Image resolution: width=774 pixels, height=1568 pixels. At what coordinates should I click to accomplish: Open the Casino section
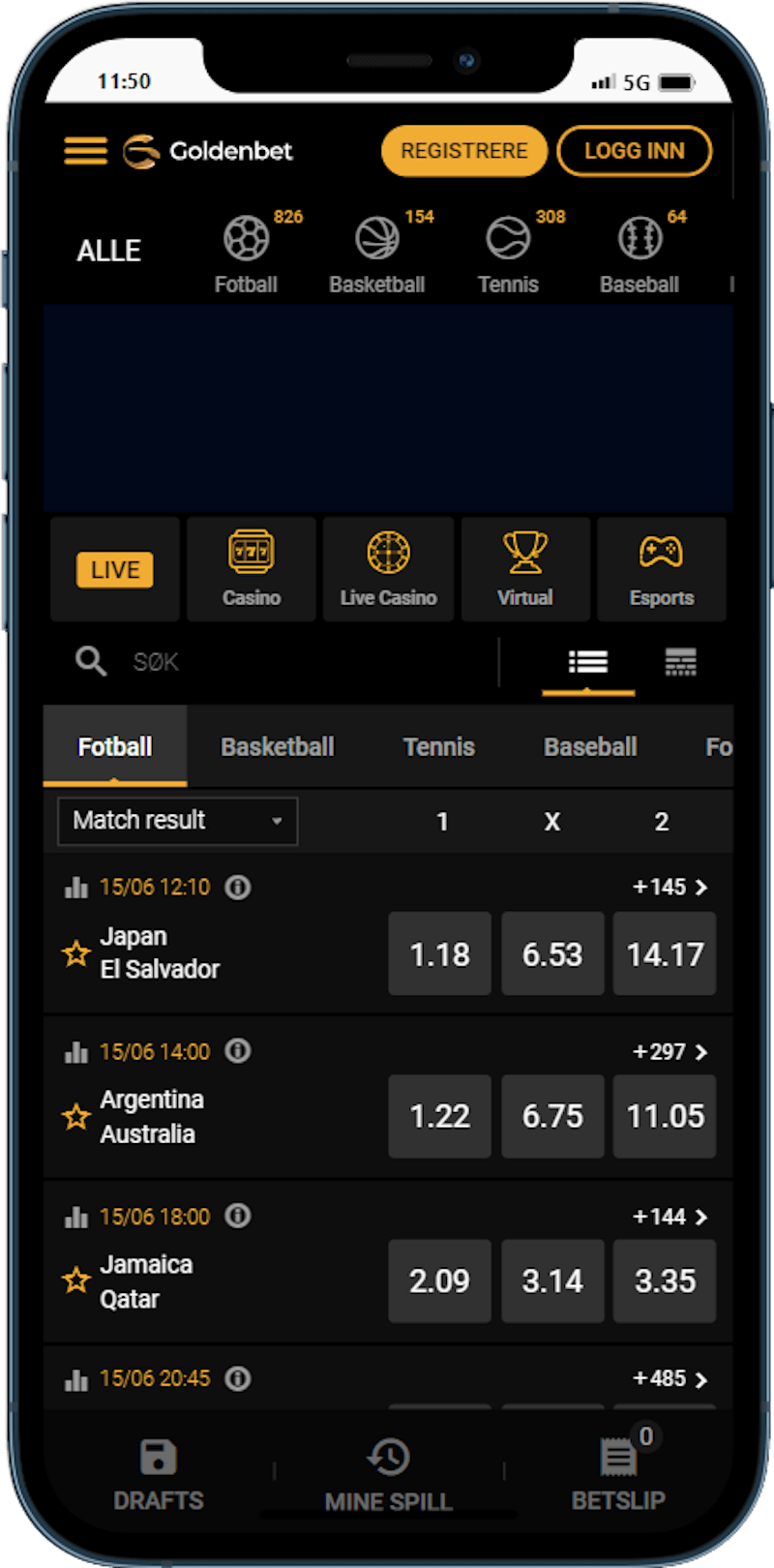252,570
